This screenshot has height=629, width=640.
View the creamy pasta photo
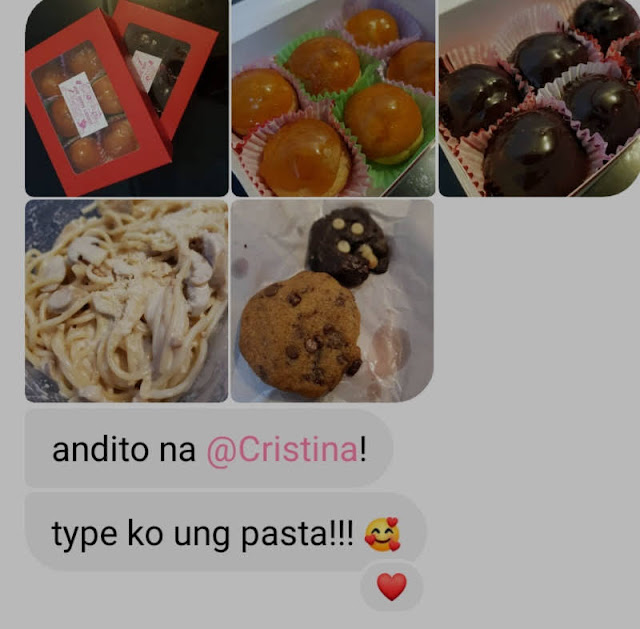(x=126, y=300)
